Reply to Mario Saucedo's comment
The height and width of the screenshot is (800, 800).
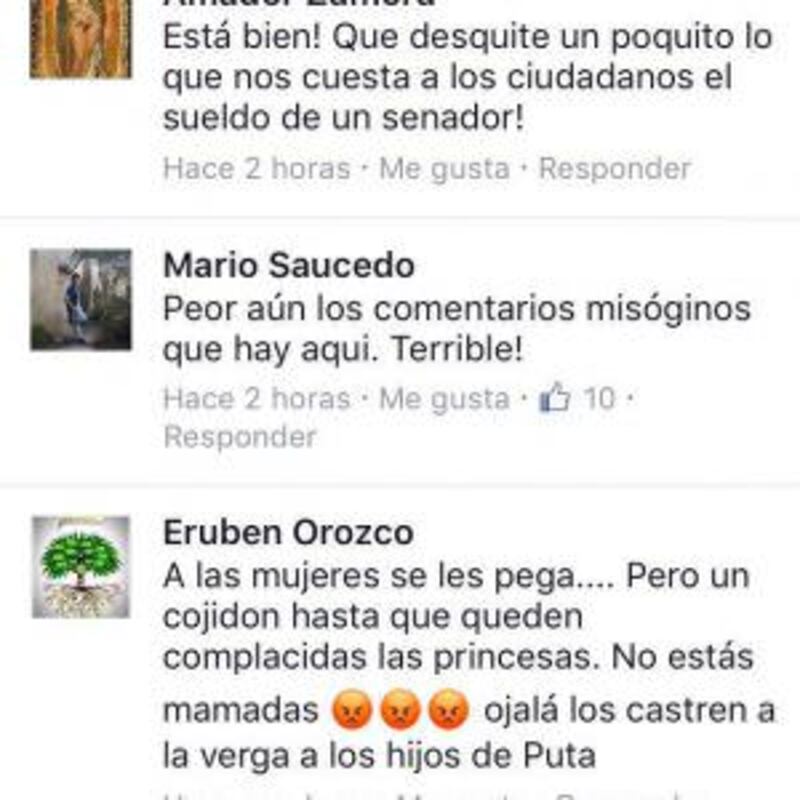point(240,437)
